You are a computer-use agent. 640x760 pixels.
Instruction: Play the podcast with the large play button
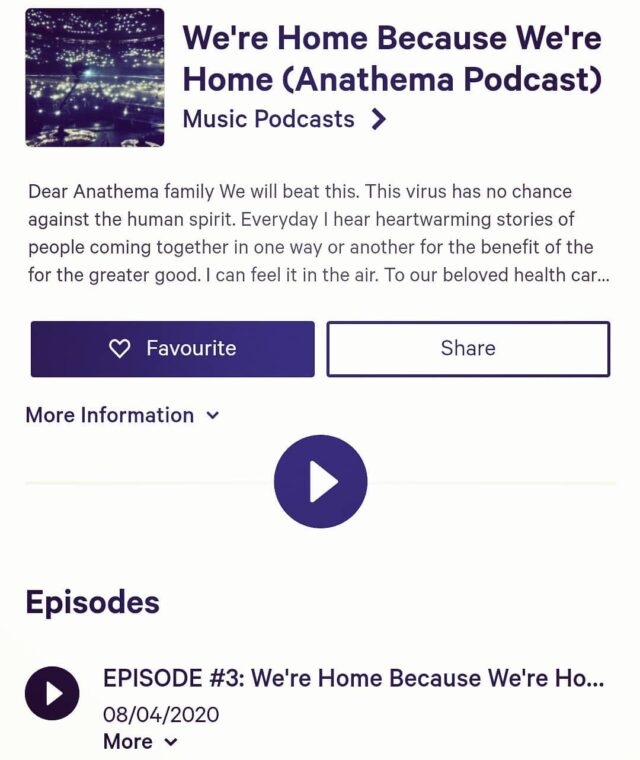point(321,482)
